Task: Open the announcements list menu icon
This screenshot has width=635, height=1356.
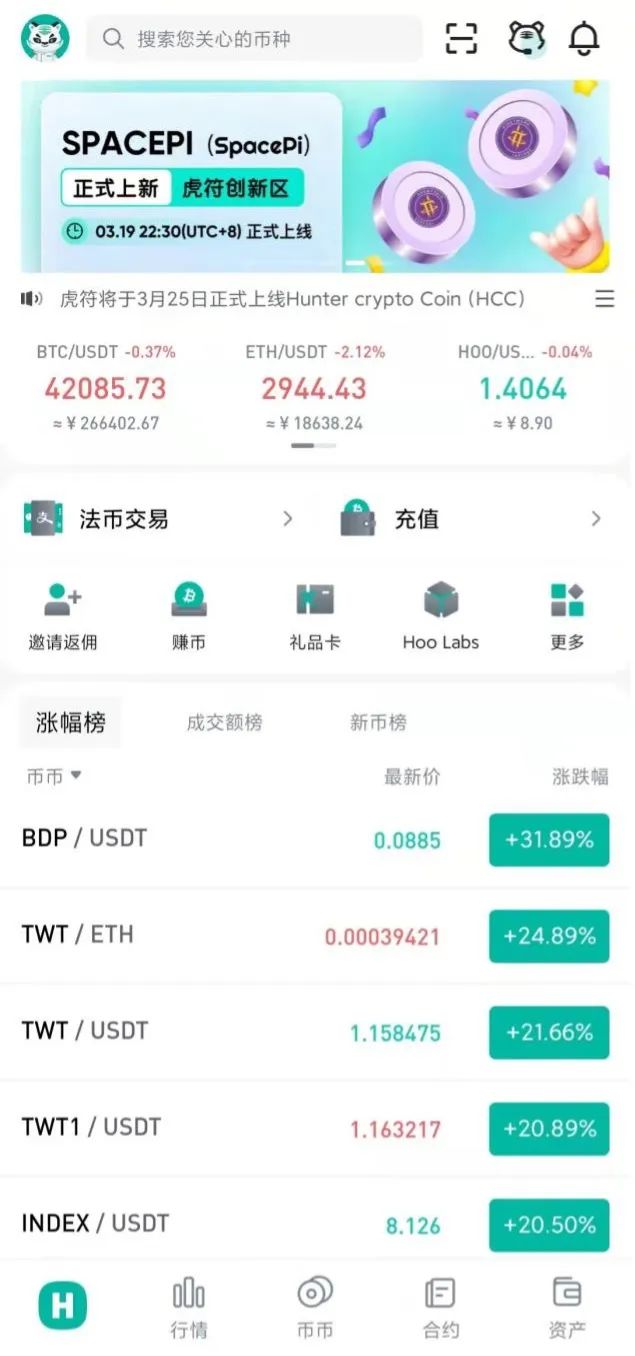Action: point(604,299)
